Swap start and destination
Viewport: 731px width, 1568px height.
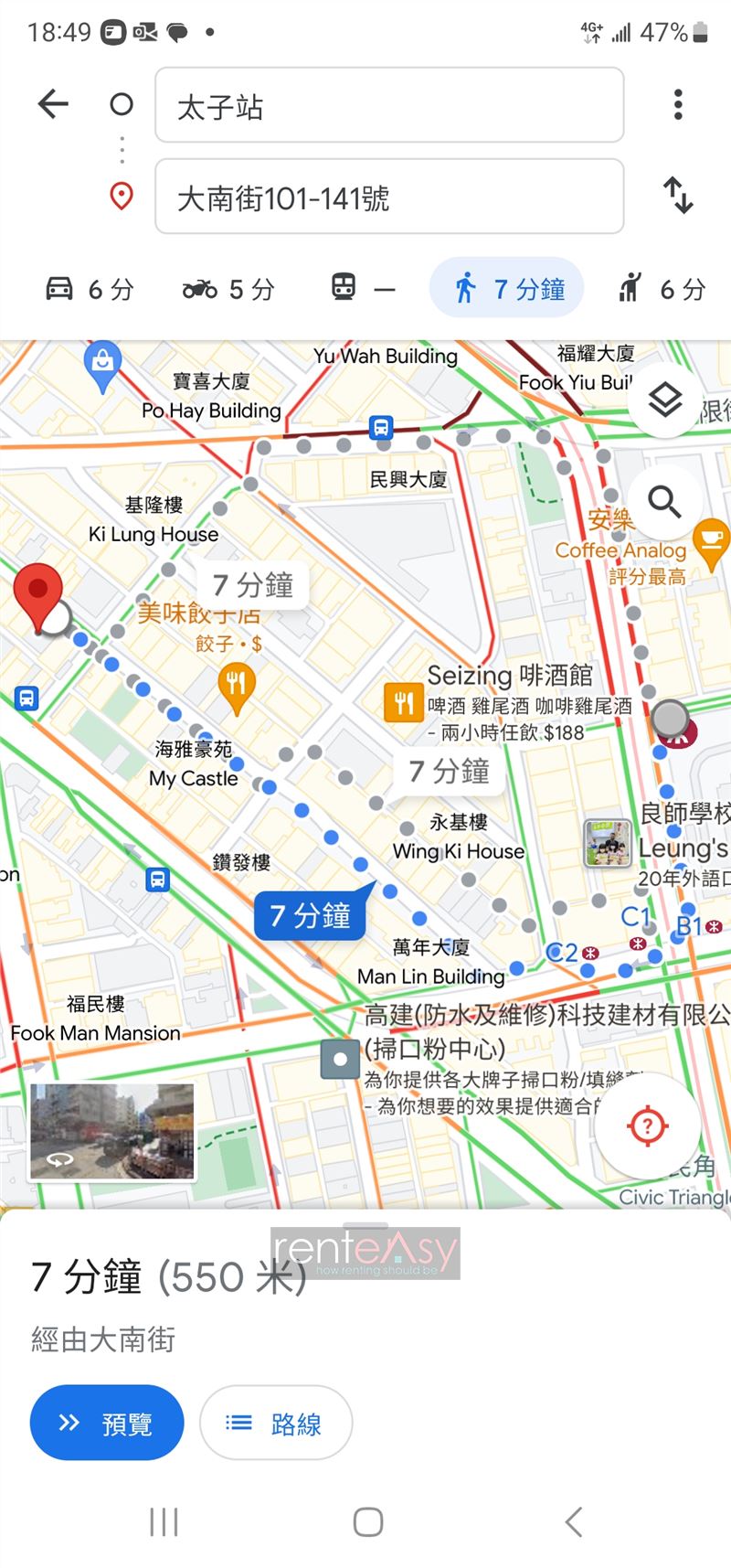click(x=678, y=196)
